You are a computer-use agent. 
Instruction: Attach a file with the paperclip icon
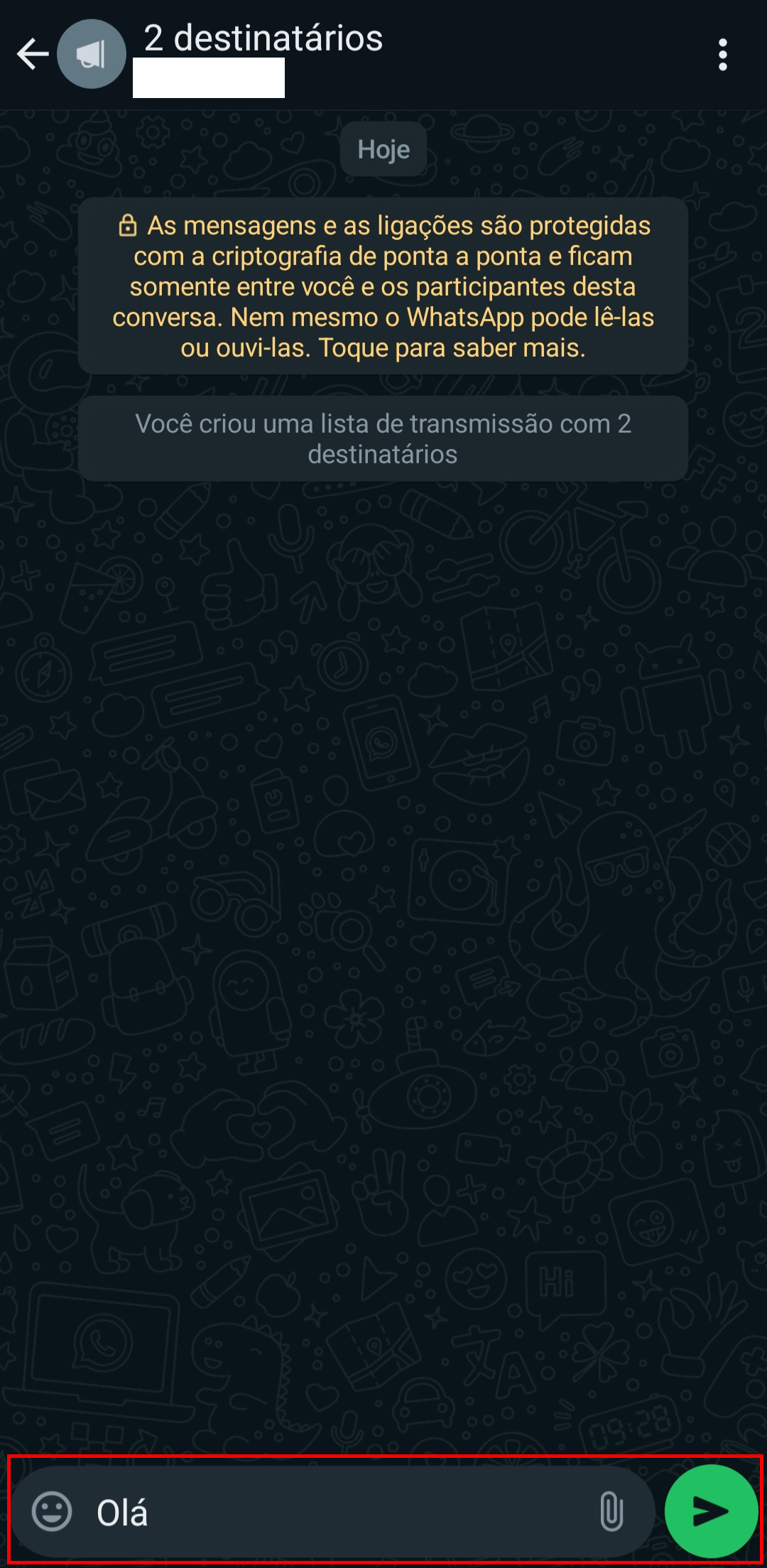point(611,1511)
